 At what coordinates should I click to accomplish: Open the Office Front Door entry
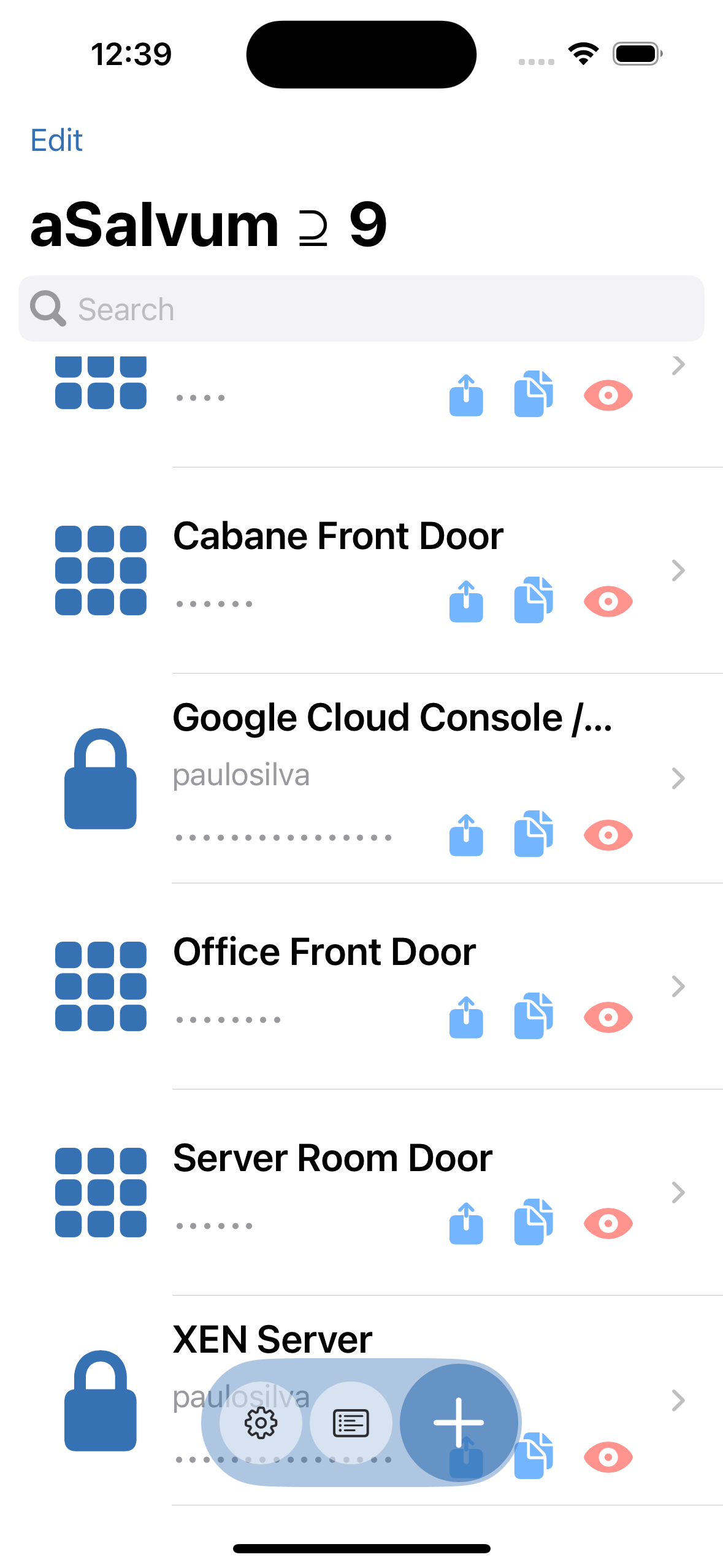pyautogui.click(x=324, y=952)
